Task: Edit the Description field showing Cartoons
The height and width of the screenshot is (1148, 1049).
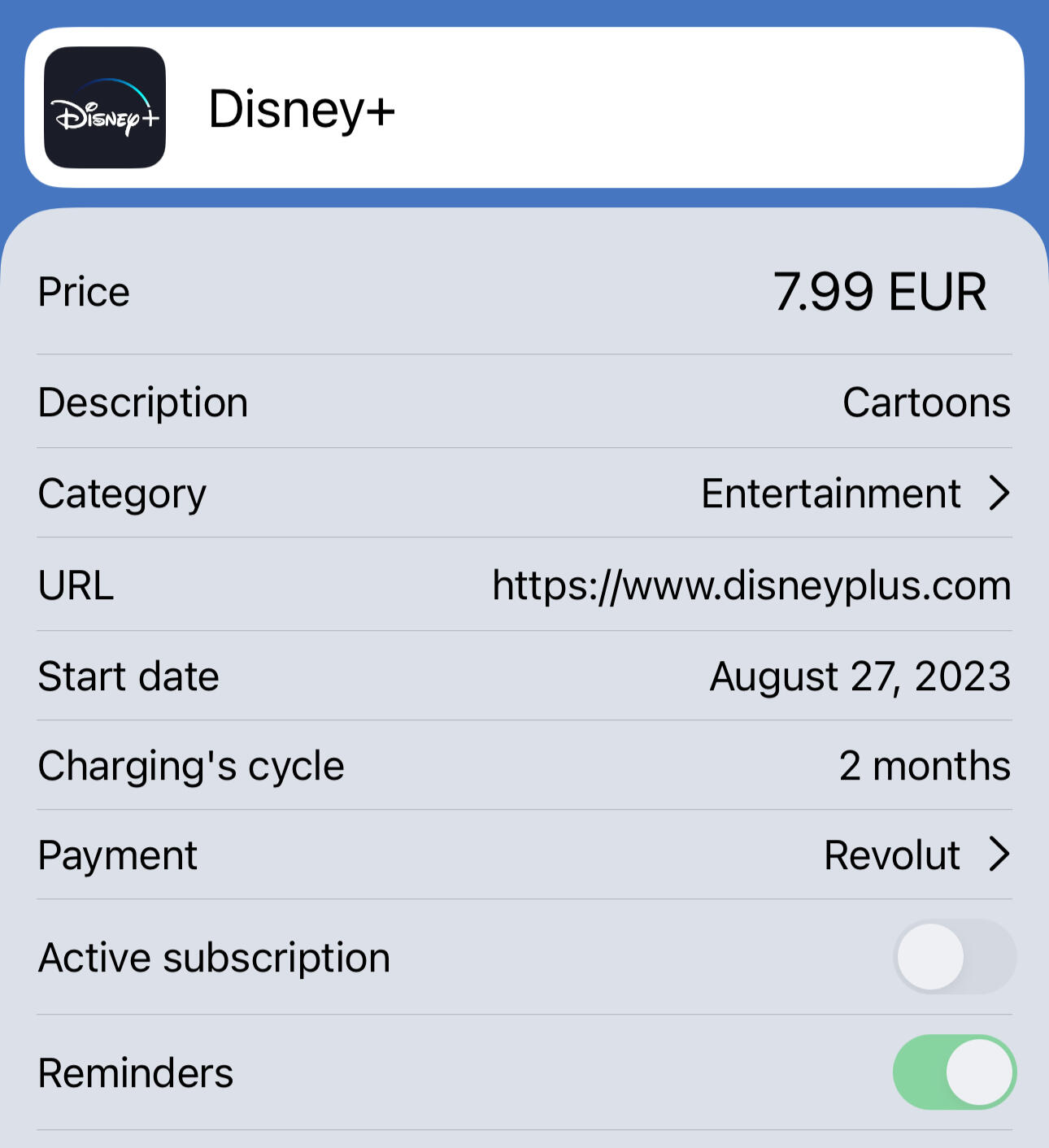Action: (925, 402)
